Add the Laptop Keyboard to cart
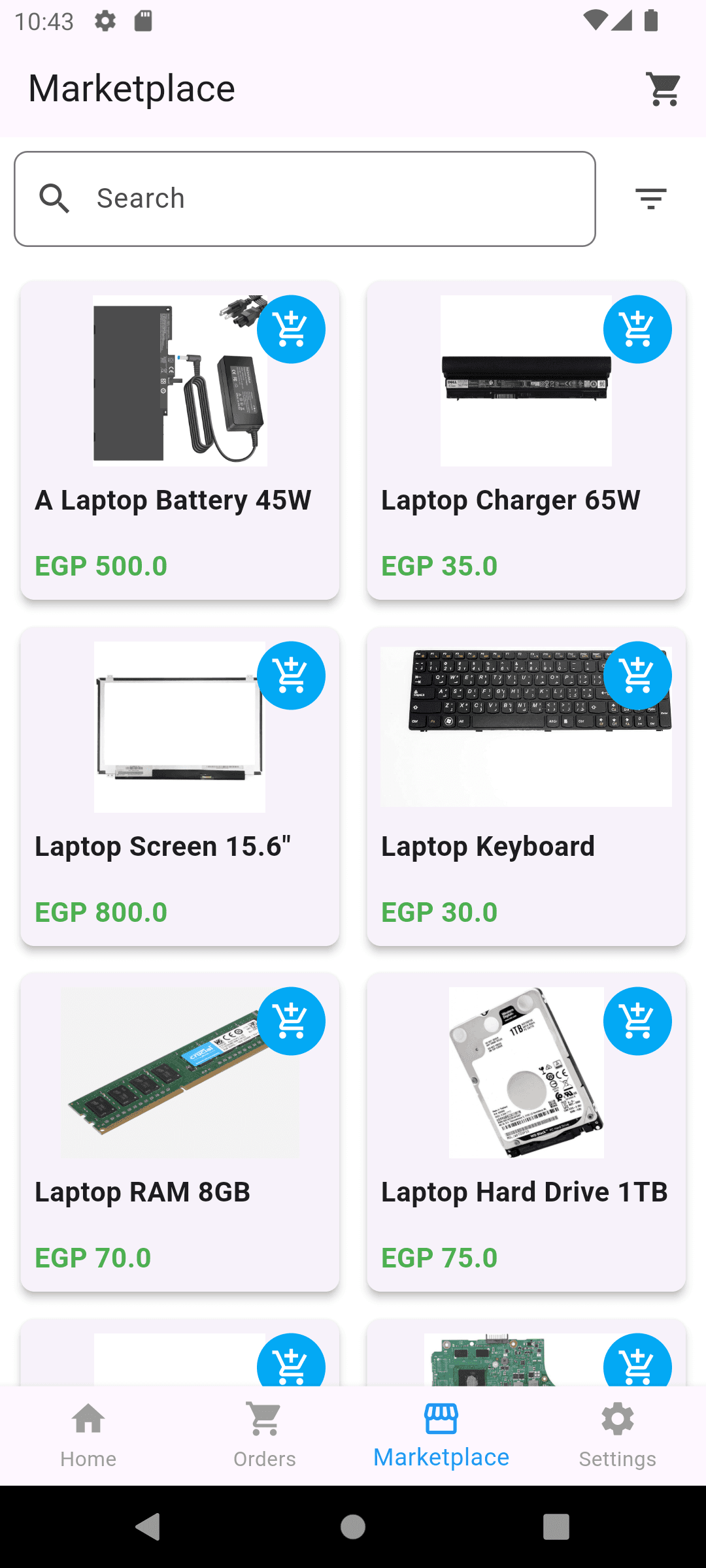The width and height of the screenshot is (706, 1568). click(x=637, y=676)
